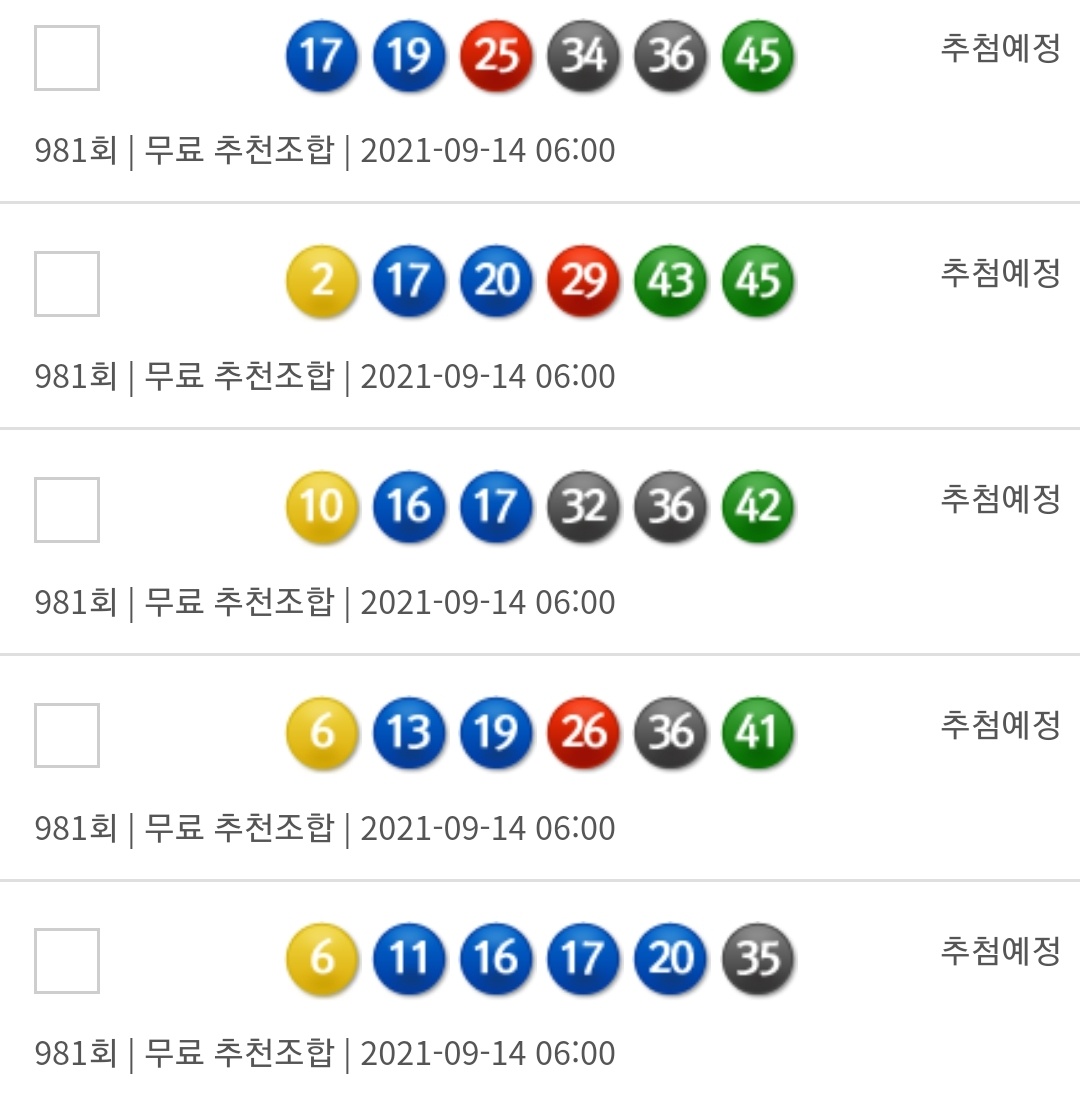Tick the checkbox for combination 6 11 16 17 20 35
Image resolution: width=1080 pixels, height=1093 pixels.
tap(67, 961)
